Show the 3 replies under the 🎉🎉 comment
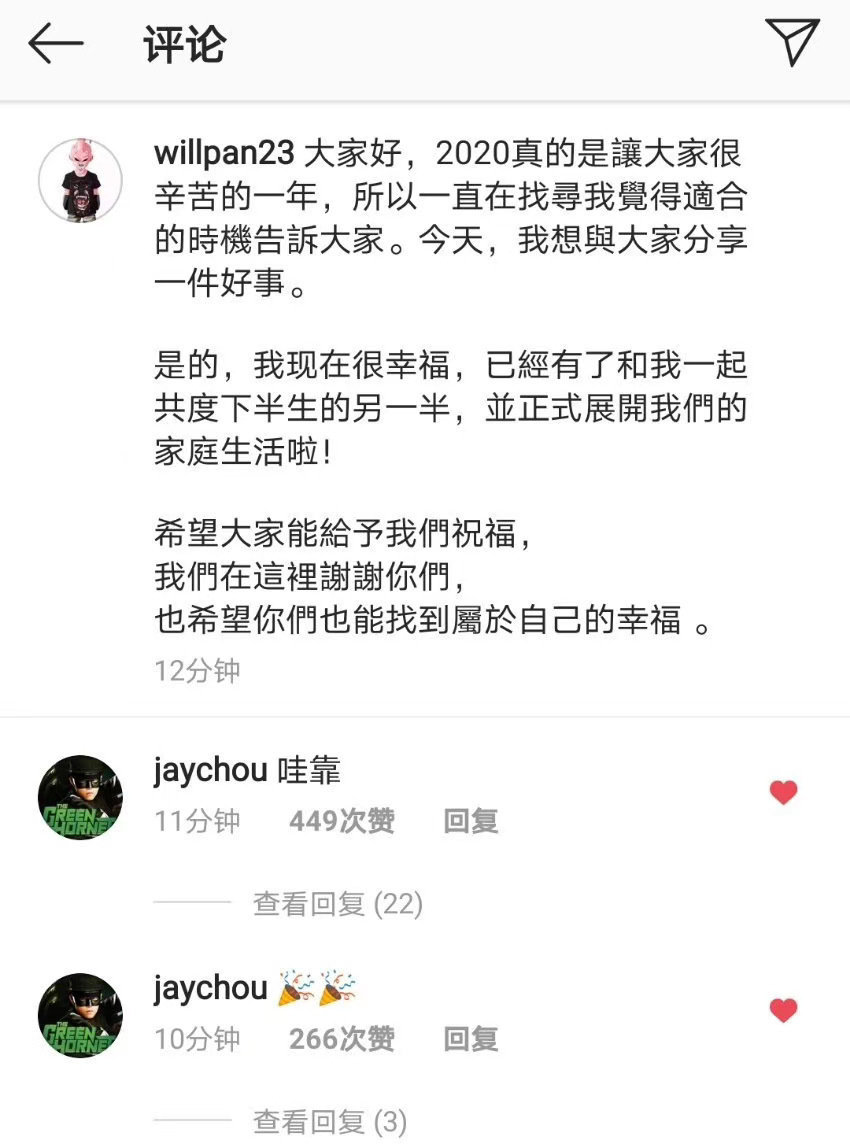Viewport: 850px width, 1148px height. (x=331, y=1124)
